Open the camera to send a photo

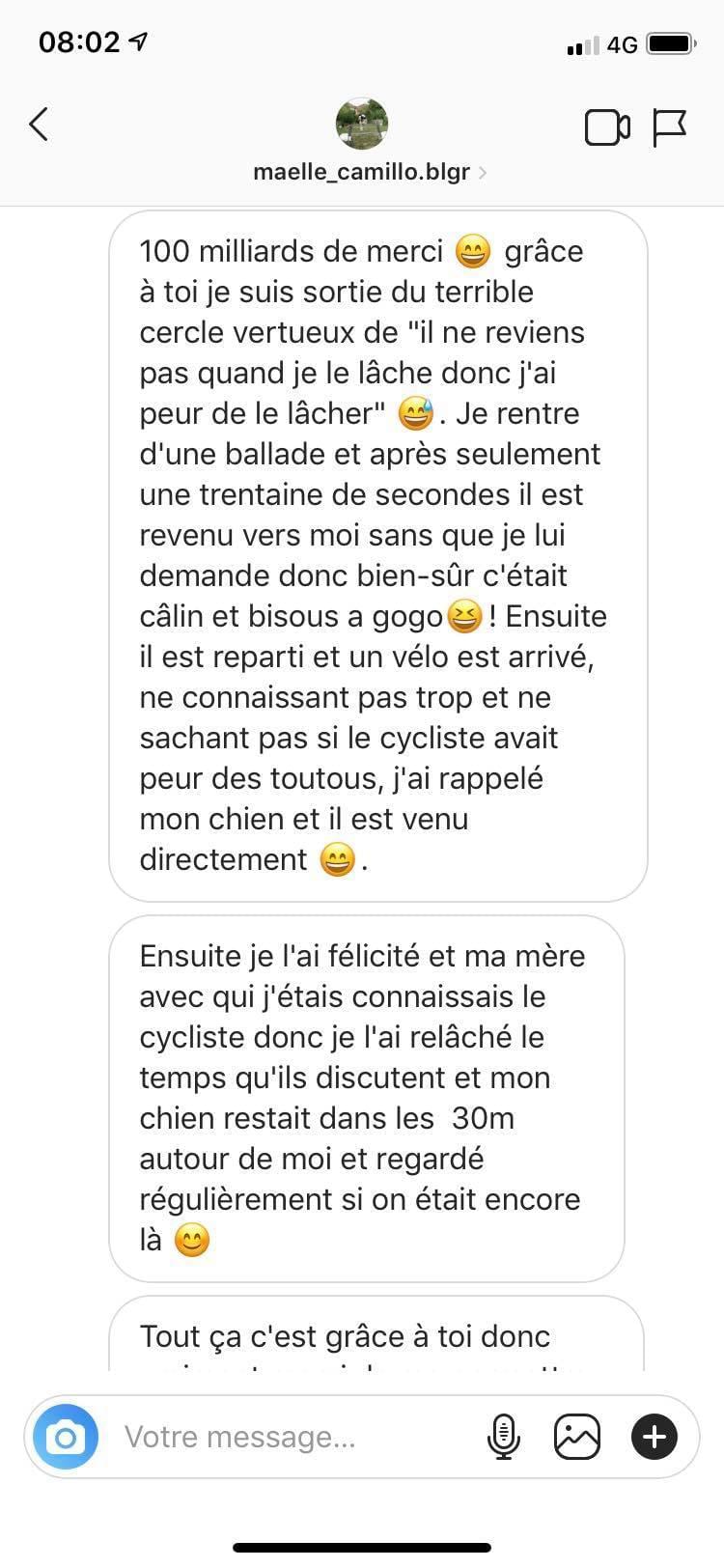pos(66,1438)
